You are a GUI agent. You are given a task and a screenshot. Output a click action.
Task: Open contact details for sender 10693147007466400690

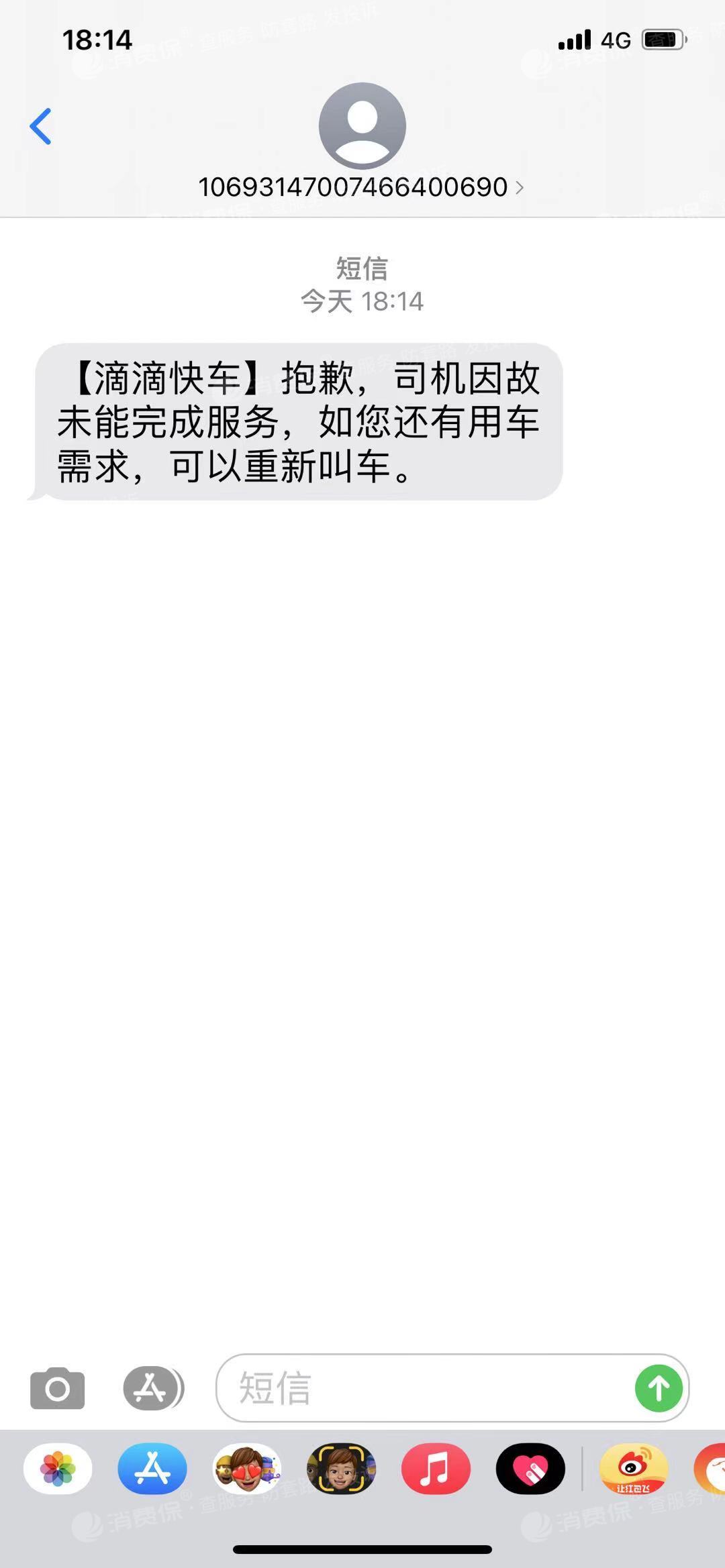[361, 187]
